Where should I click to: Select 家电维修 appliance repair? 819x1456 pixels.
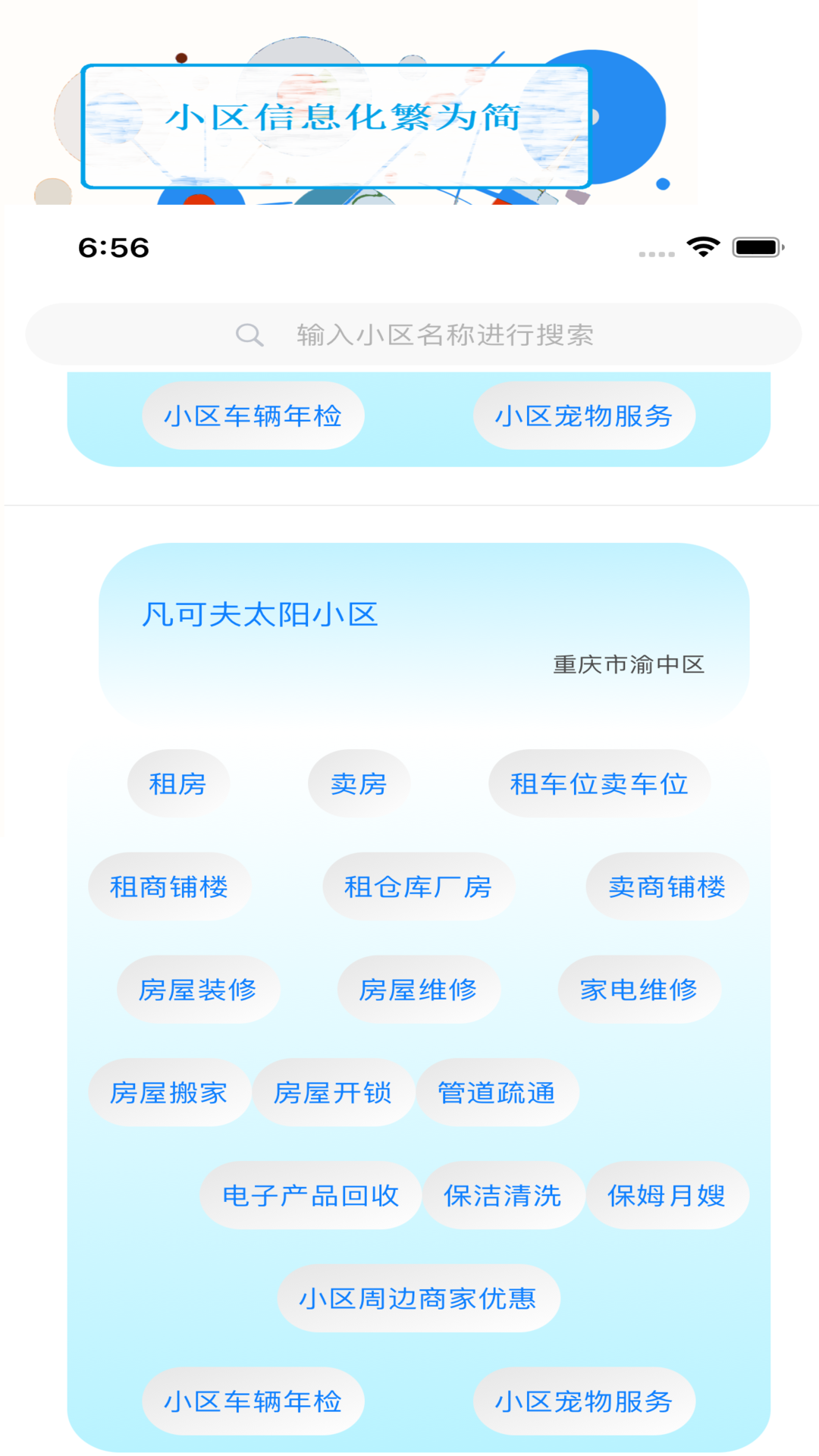click(639, 988)
